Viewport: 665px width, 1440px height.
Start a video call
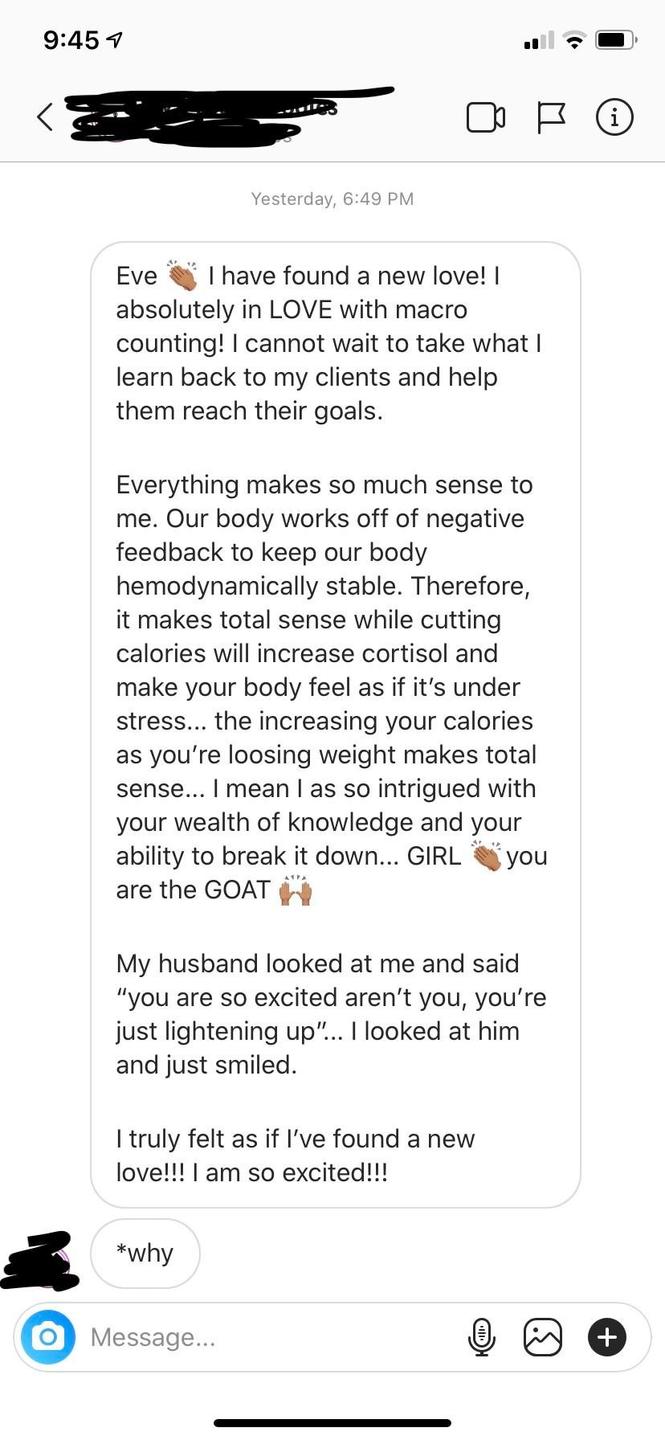click(485, 118)
